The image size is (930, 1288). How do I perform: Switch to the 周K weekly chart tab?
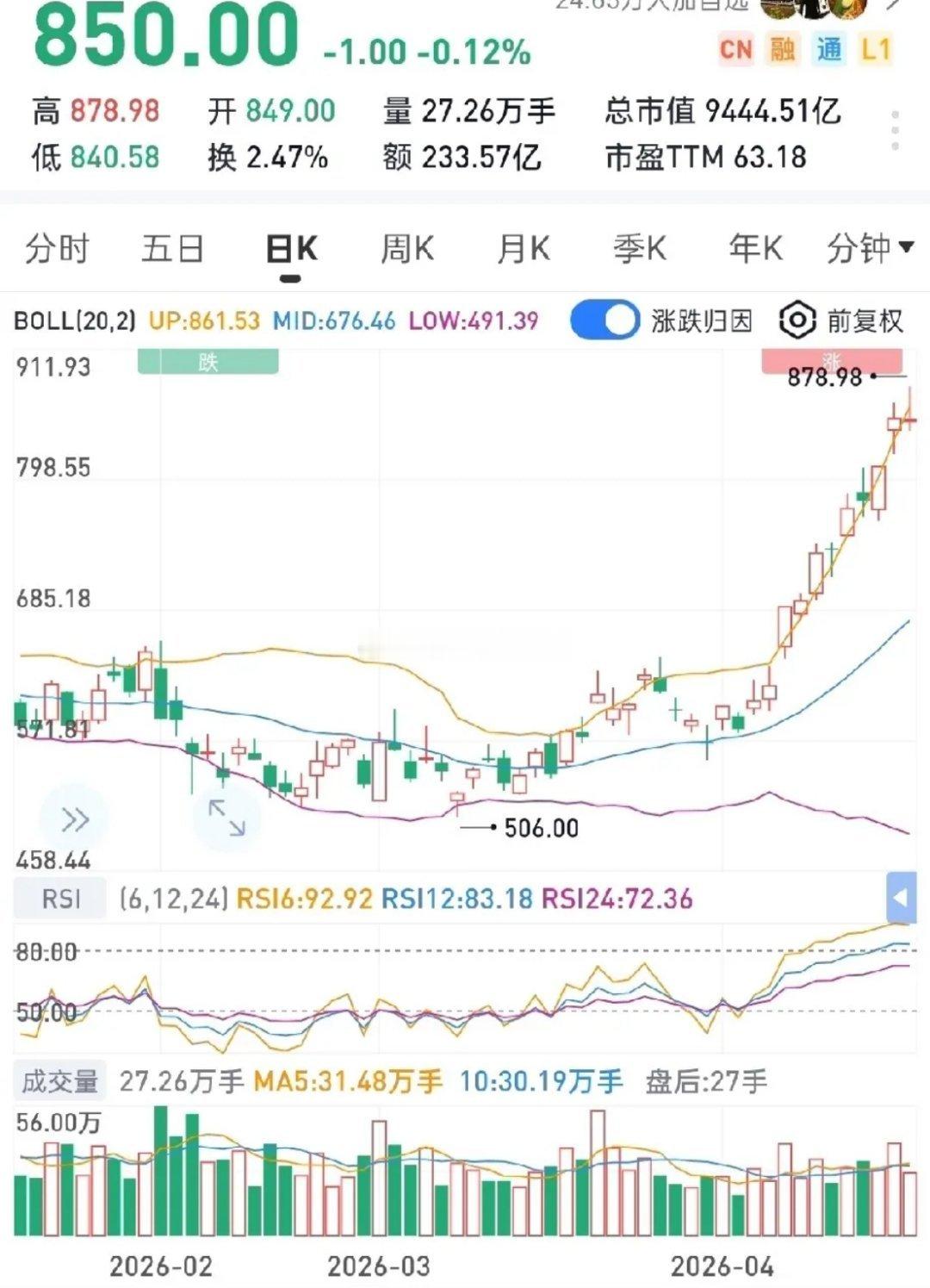pos(406,249)
